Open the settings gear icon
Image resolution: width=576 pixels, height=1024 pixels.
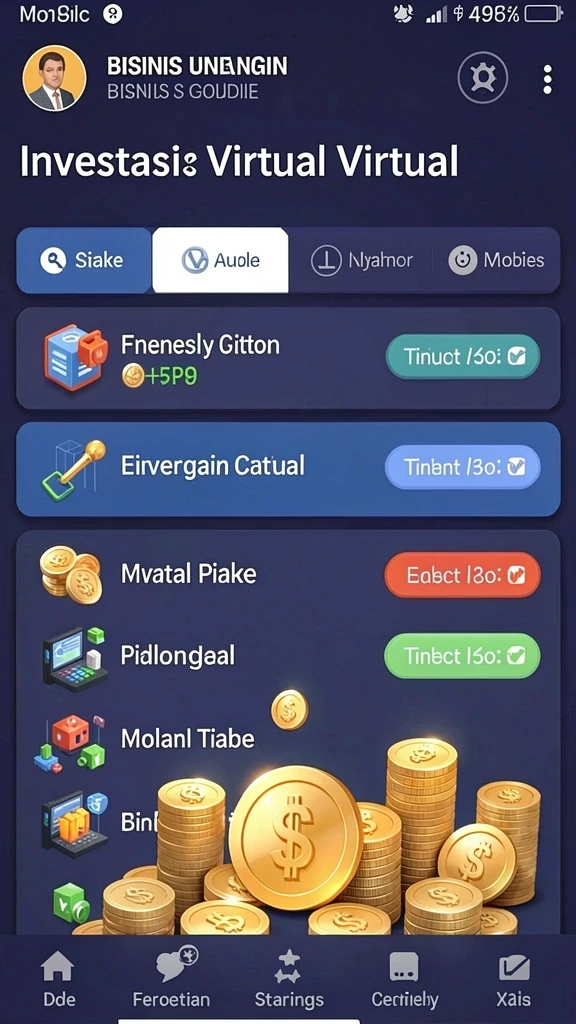[x=483, y=78]
